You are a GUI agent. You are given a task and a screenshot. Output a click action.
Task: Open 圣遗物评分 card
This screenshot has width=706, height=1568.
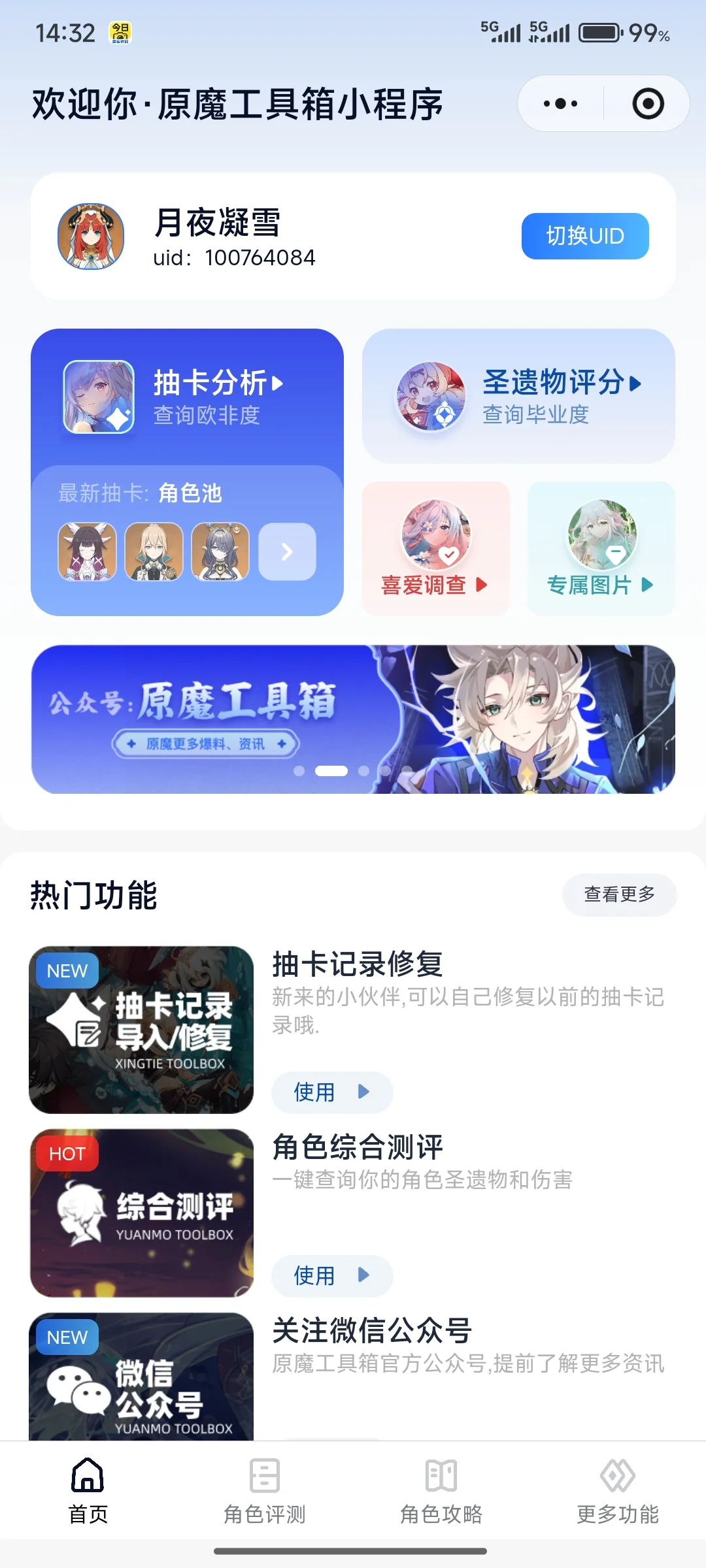point(518,397)
